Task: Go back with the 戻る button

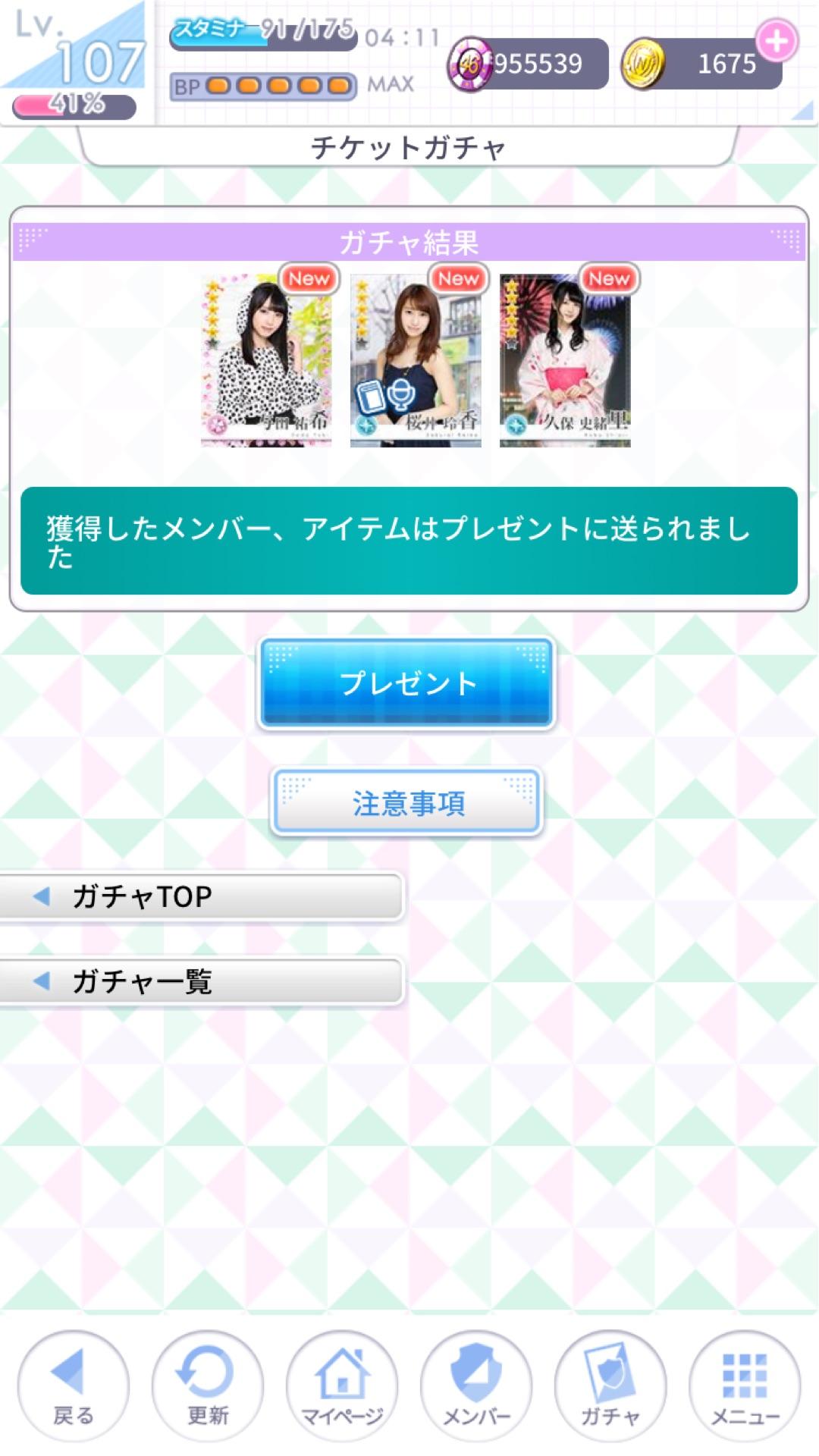Action: (x=73, y=1386)
